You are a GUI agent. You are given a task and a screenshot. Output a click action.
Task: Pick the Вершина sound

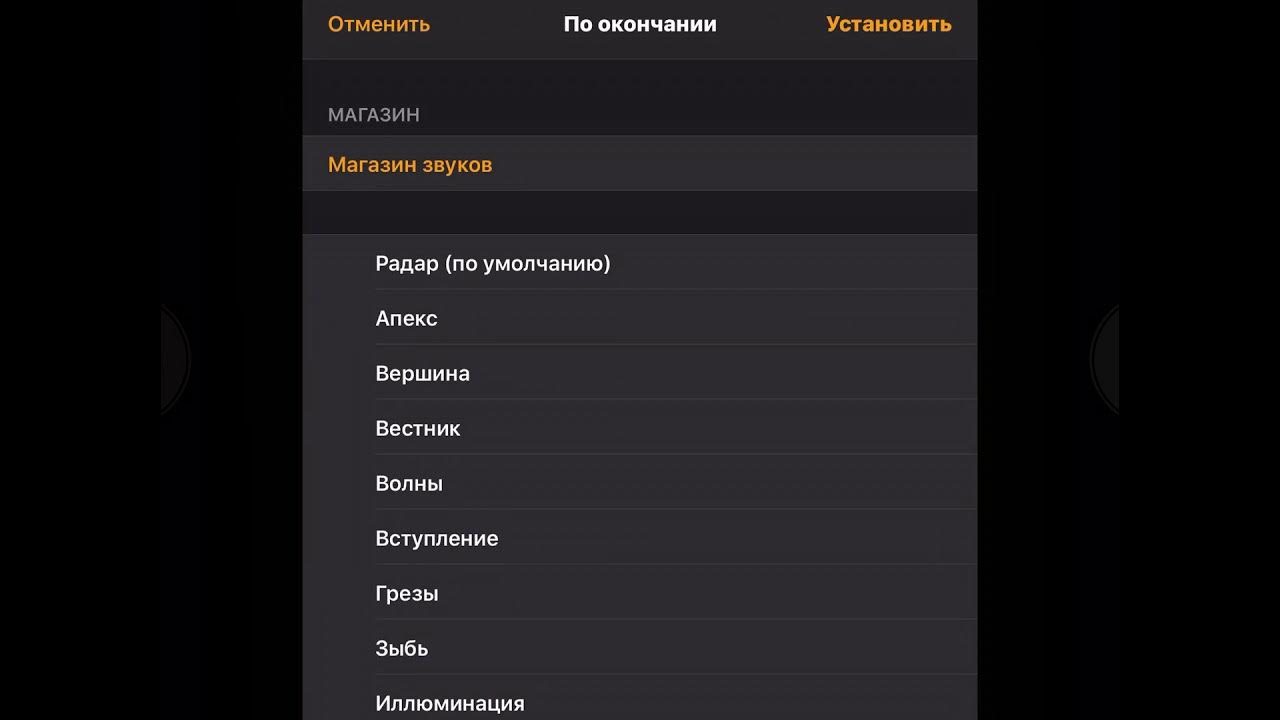pyautogui.click(x=423, y=374)
